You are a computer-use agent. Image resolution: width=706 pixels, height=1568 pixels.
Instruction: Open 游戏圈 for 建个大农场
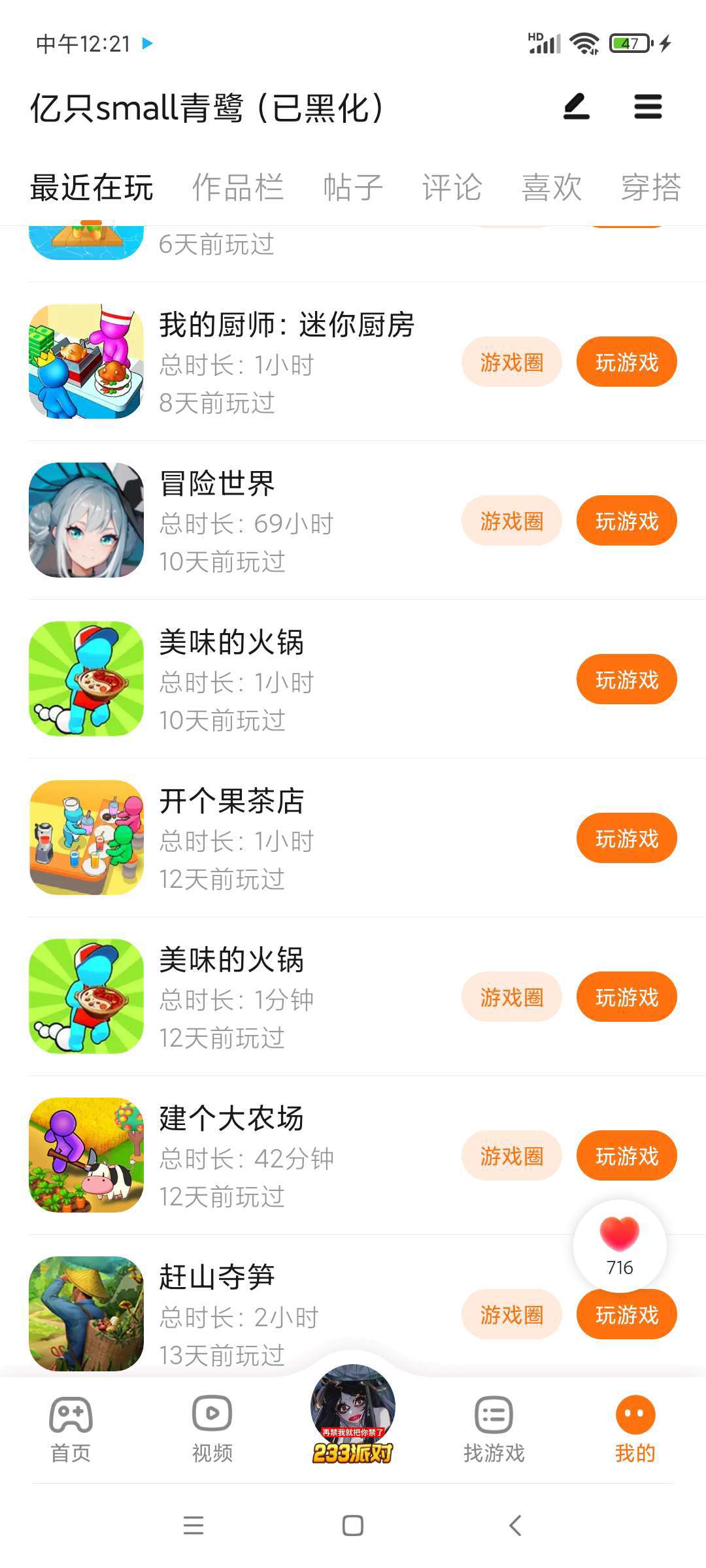point(512,1156)
